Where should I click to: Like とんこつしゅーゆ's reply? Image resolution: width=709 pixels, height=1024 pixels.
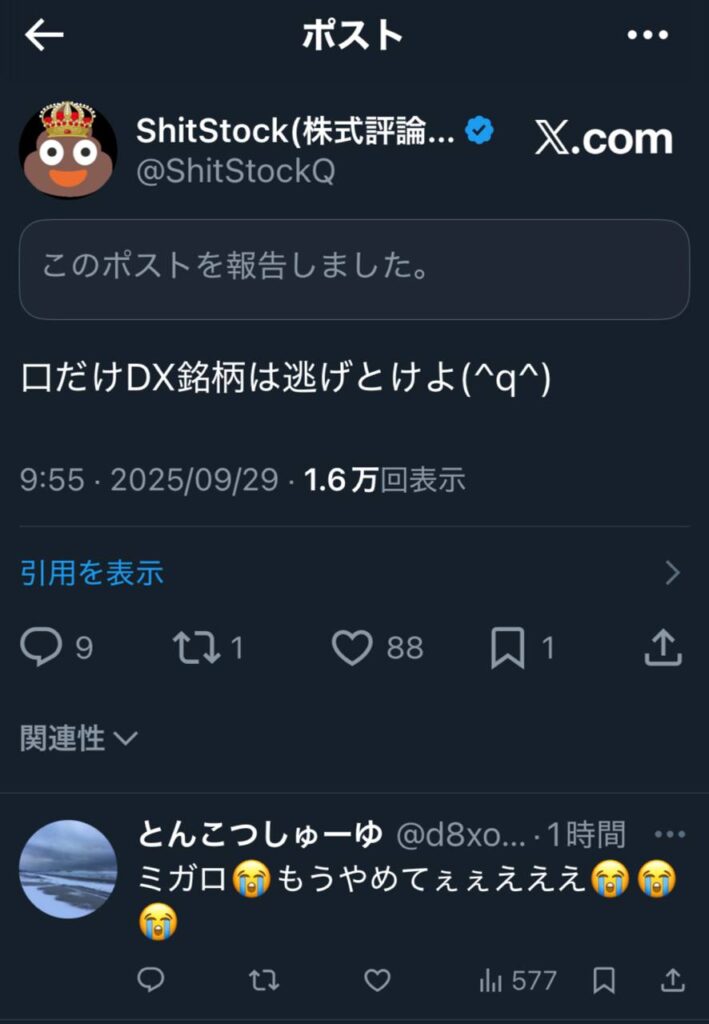377,980
